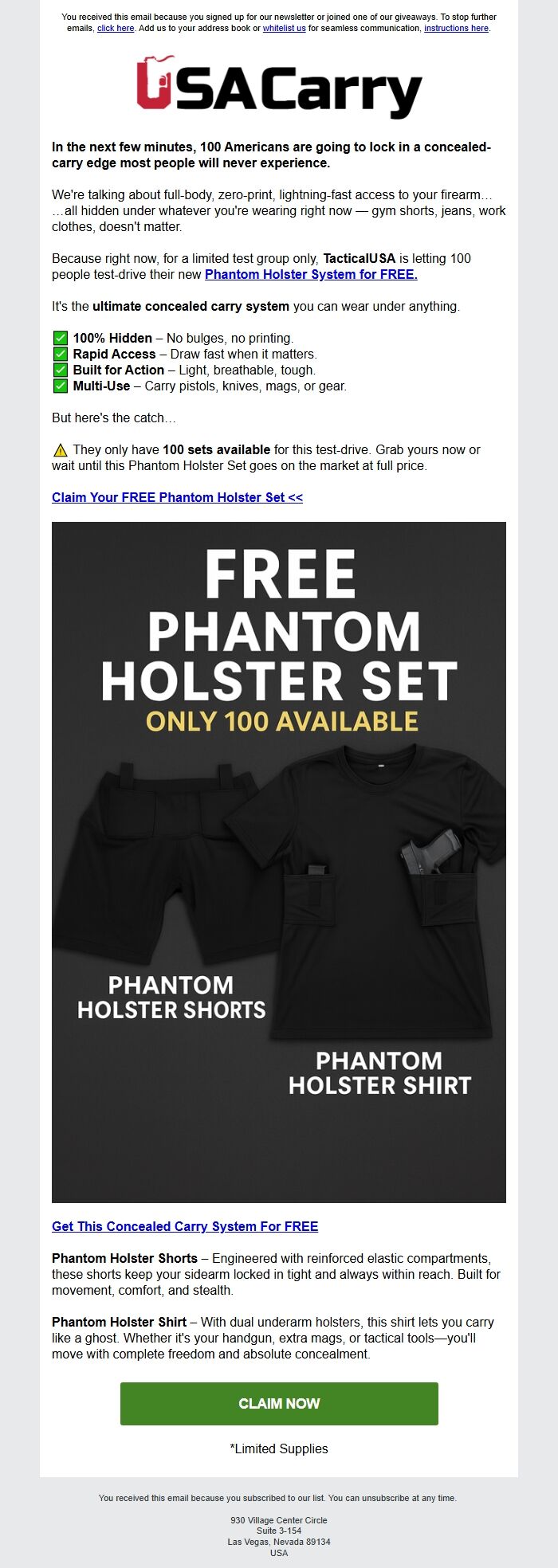The height and width of the screenshot is (1568, 558).
Task: Hit the green CLAIM NOW button
Action: pyautogui.click(x=279, y=1403)
